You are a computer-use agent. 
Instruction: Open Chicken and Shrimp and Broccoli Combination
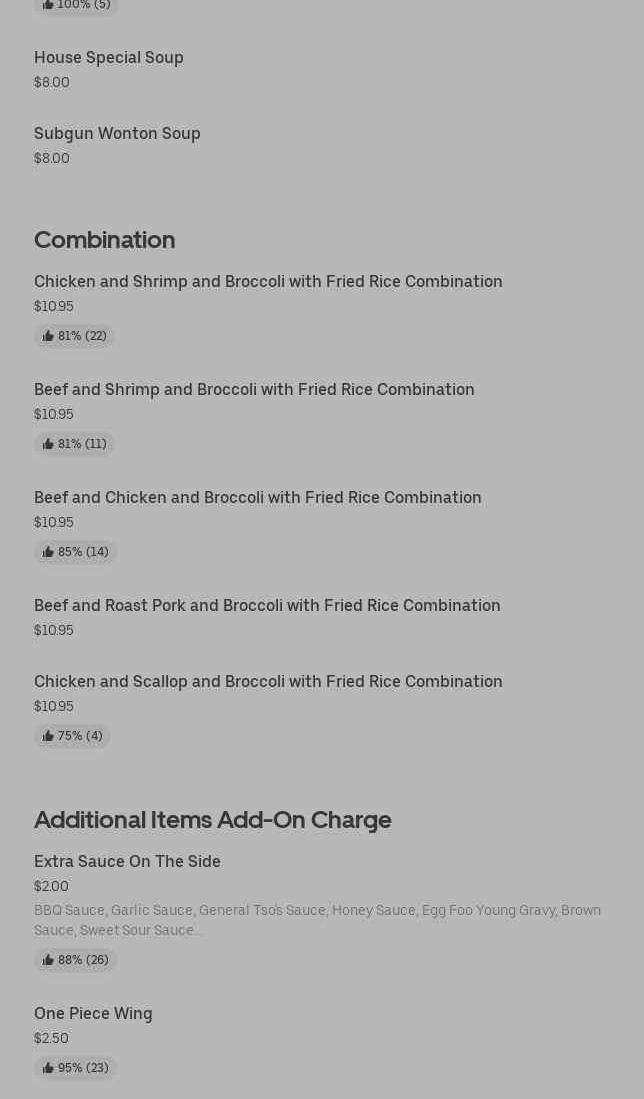point(268,282)
